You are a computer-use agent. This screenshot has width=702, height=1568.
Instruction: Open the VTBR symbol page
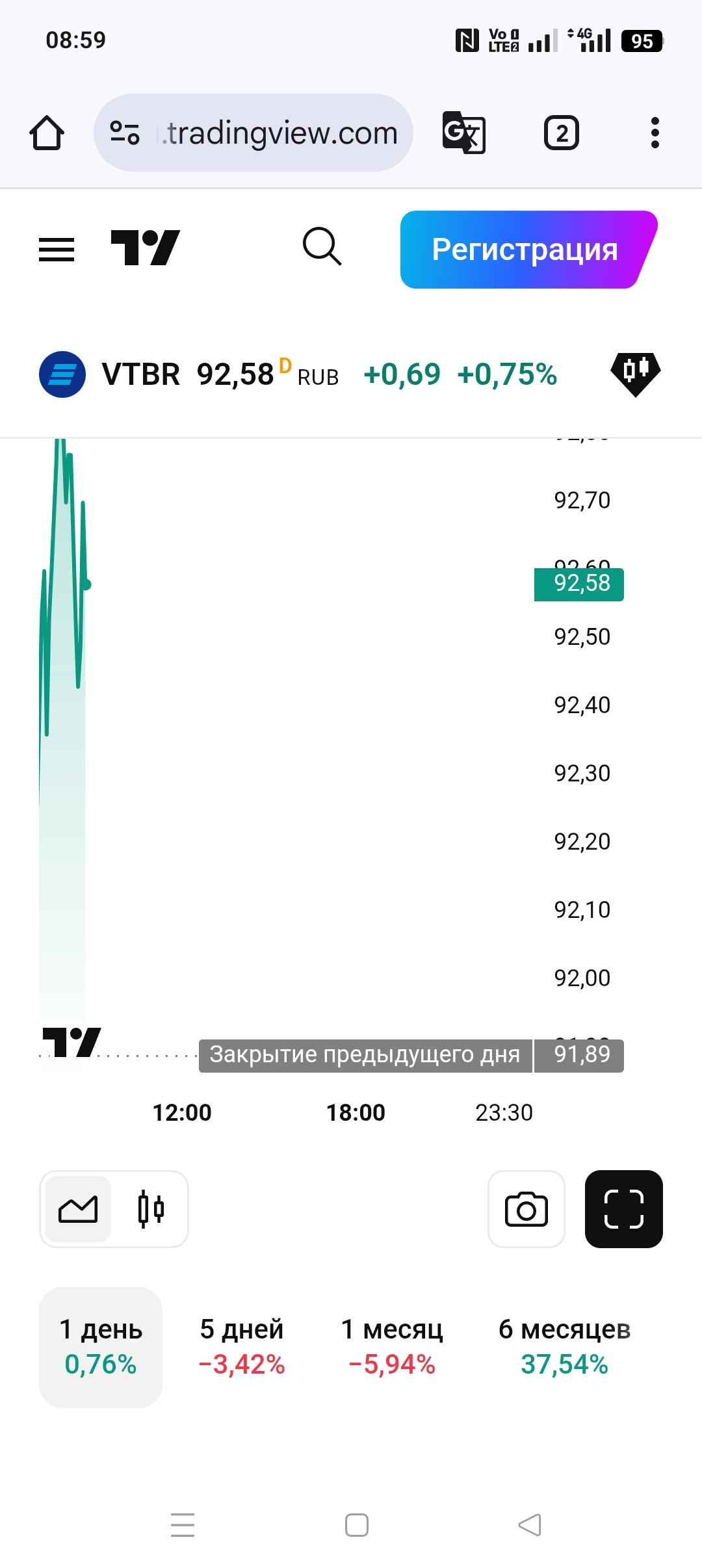tap(140, 374)
